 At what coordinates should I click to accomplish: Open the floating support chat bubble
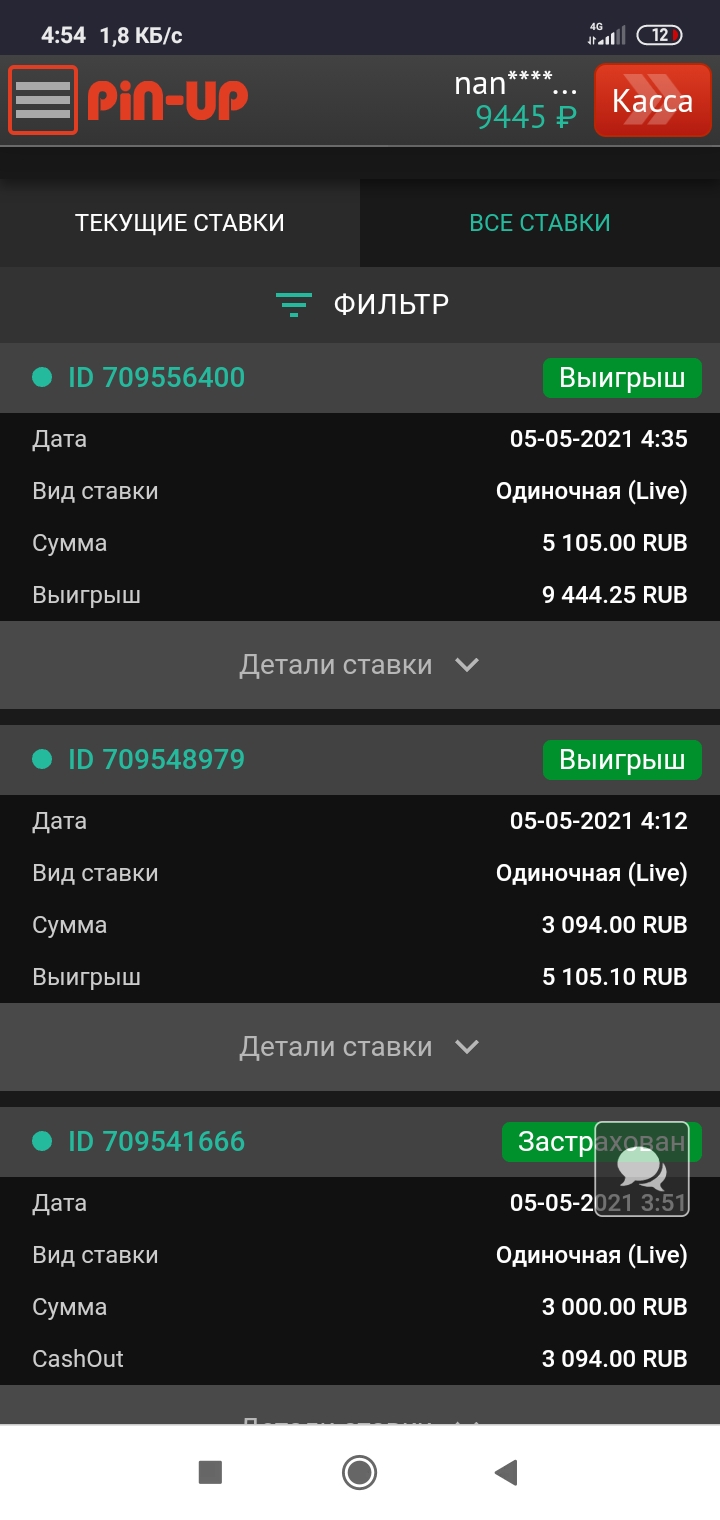[642, 1168]
